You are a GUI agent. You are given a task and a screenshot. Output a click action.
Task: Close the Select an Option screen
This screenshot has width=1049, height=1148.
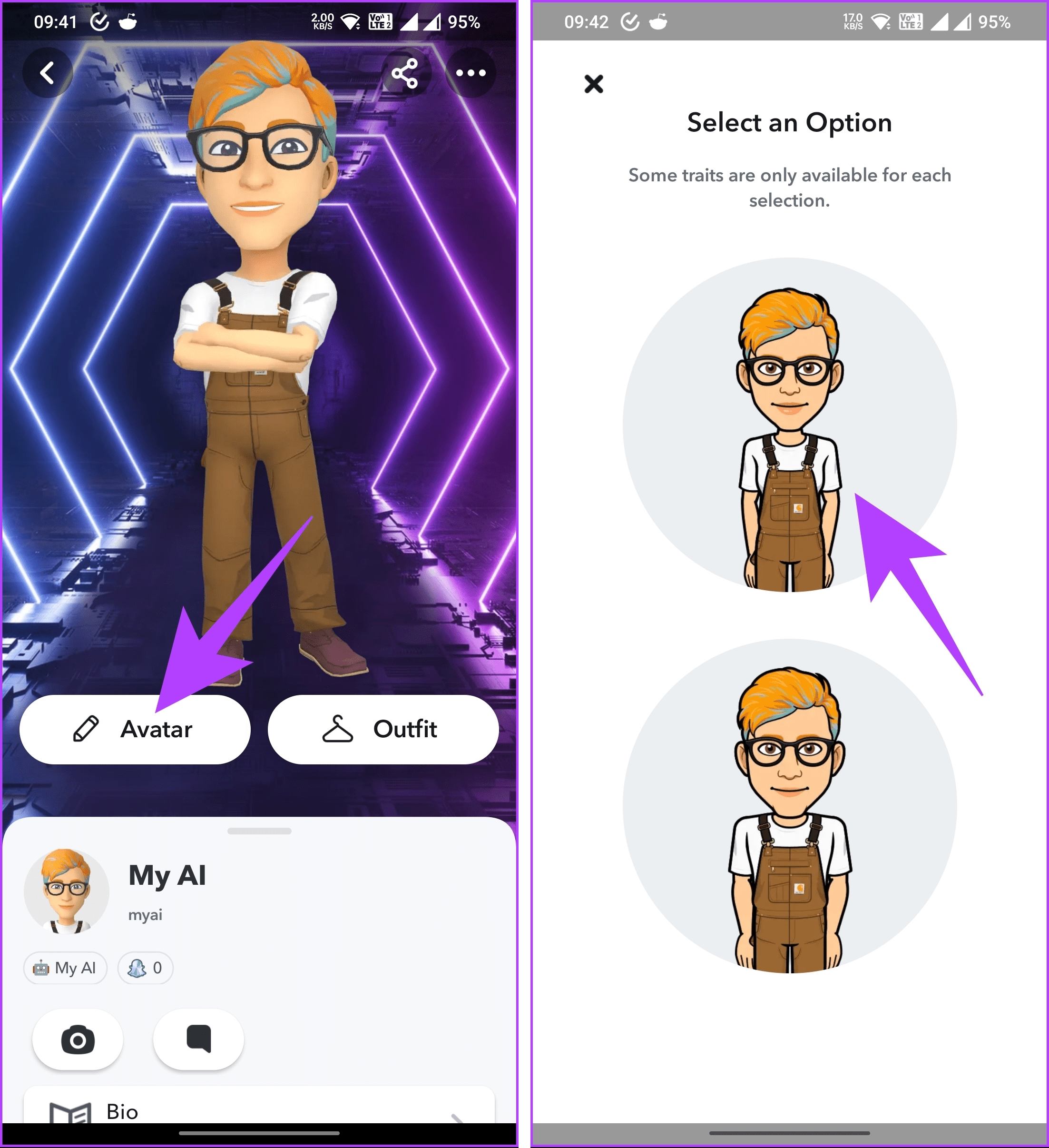point(594,84)
